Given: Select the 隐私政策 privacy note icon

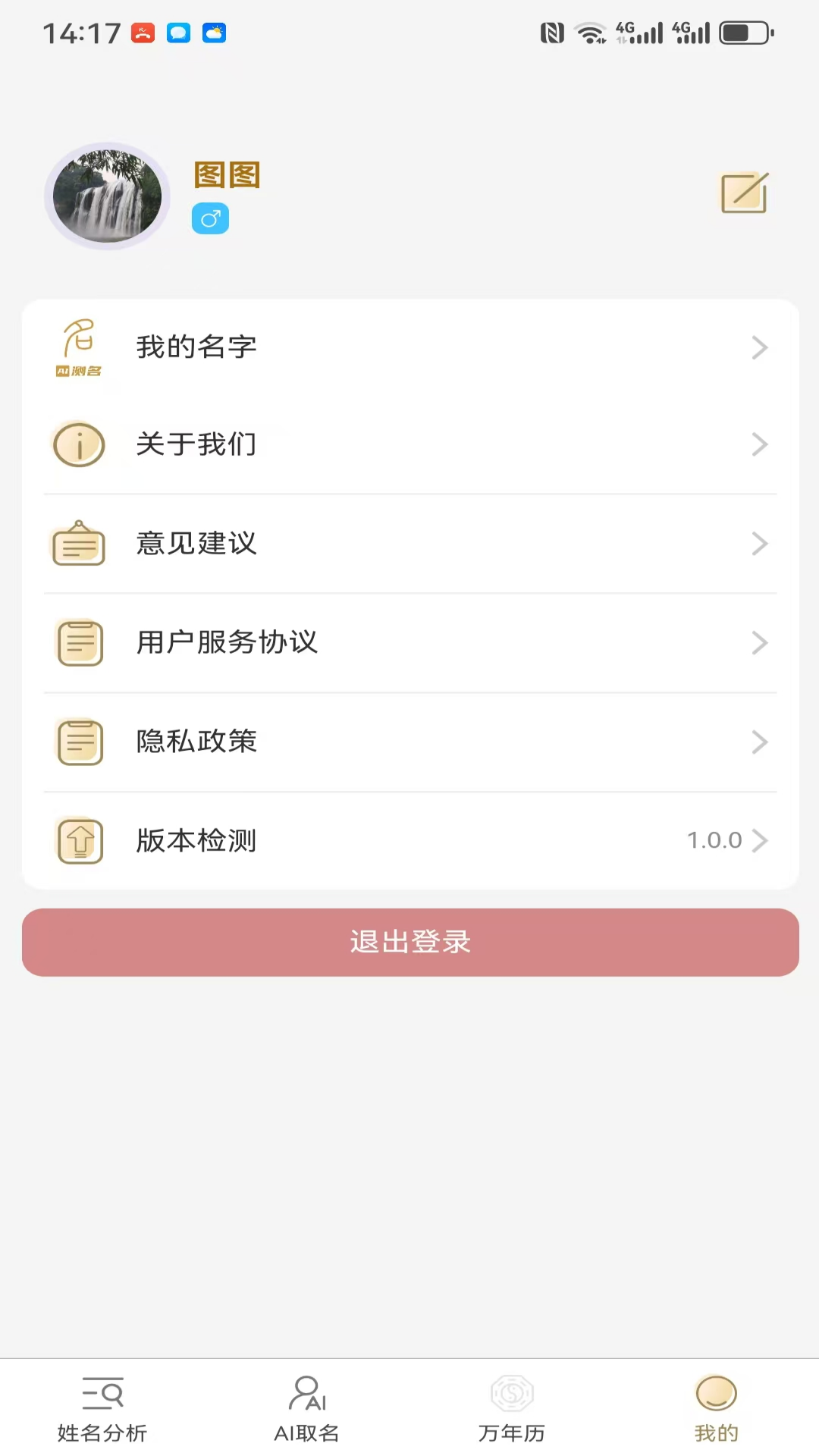Looking at the screenshot, I should 79,742.
